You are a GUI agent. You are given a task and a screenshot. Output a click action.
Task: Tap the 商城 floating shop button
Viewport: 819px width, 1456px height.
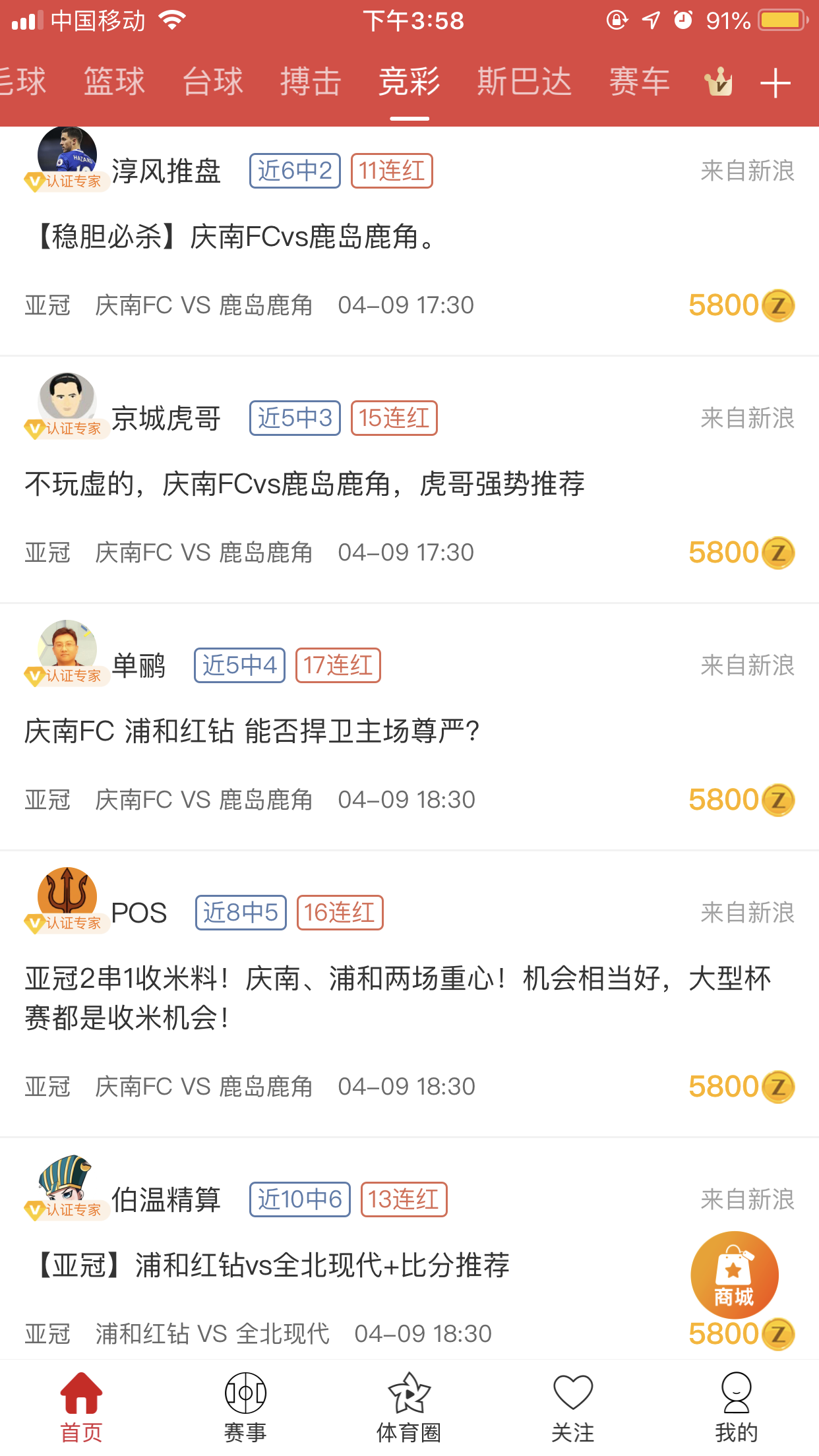click(734, 1275)
